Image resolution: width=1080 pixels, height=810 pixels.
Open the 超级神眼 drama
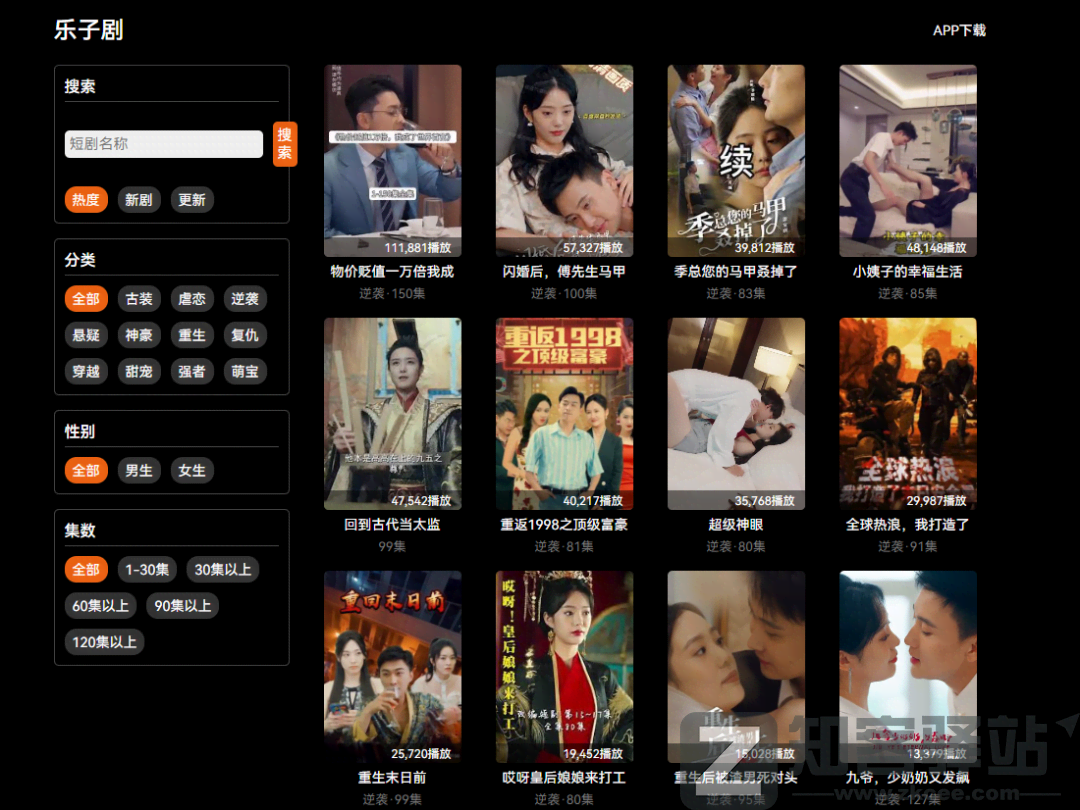tap(736, 414)
